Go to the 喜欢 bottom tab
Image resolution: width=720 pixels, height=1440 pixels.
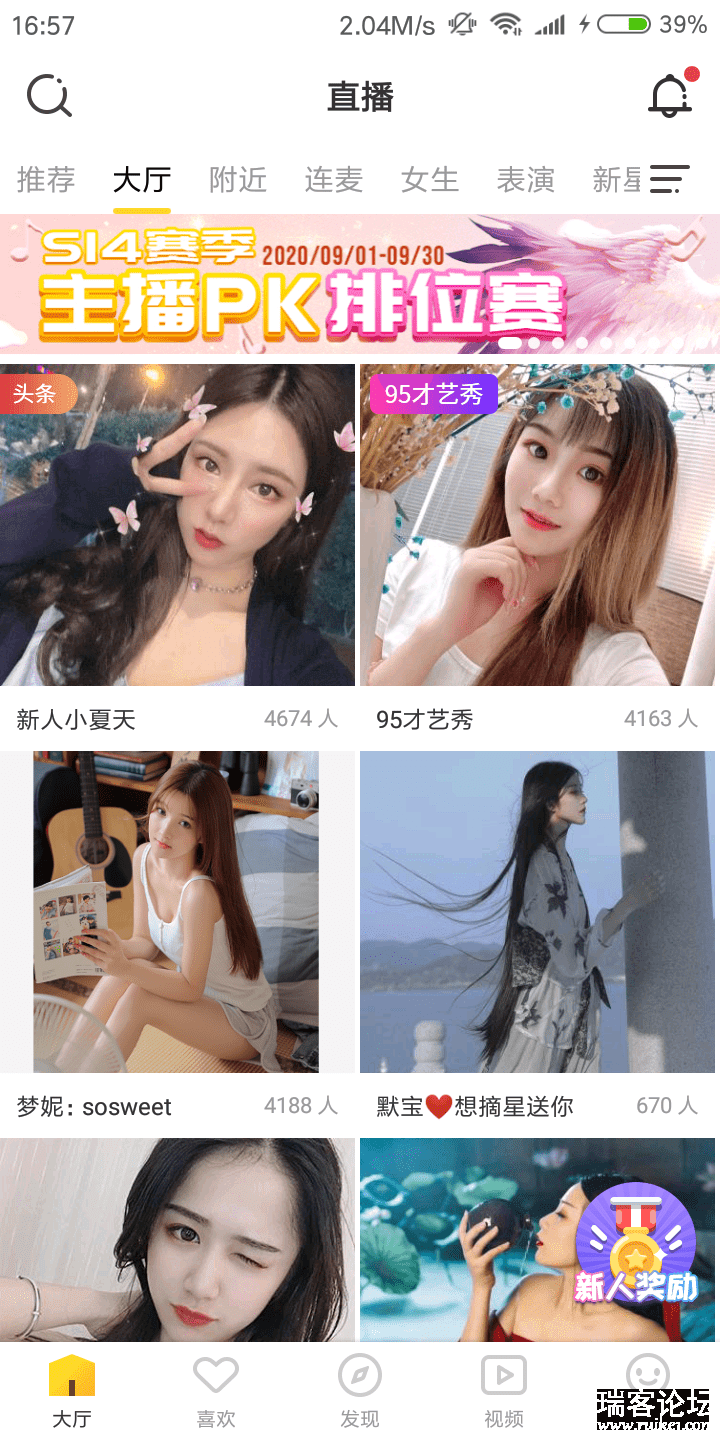(216, 1391)
